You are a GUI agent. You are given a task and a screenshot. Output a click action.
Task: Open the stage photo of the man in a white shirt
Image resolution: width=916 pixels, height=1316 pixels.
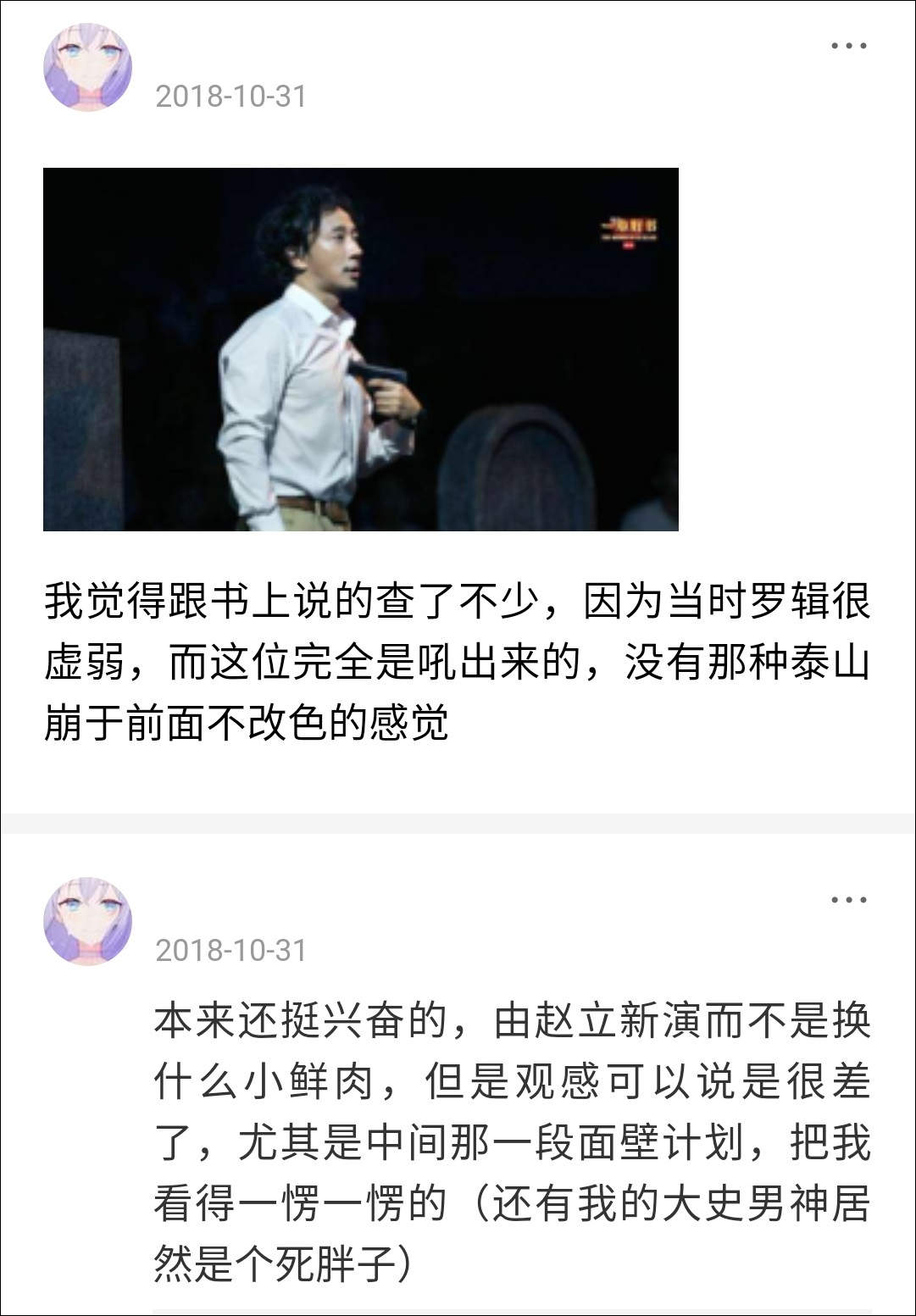coord(360,349)
